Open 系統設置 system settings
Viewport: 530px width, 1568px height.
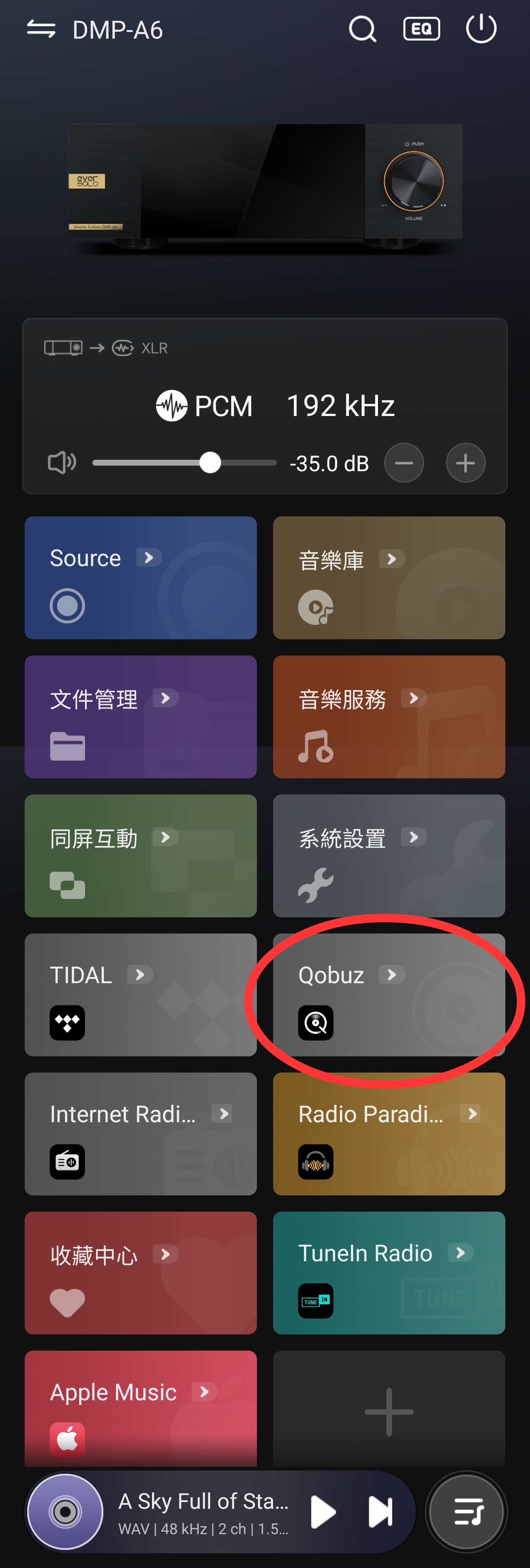(389, 855)
